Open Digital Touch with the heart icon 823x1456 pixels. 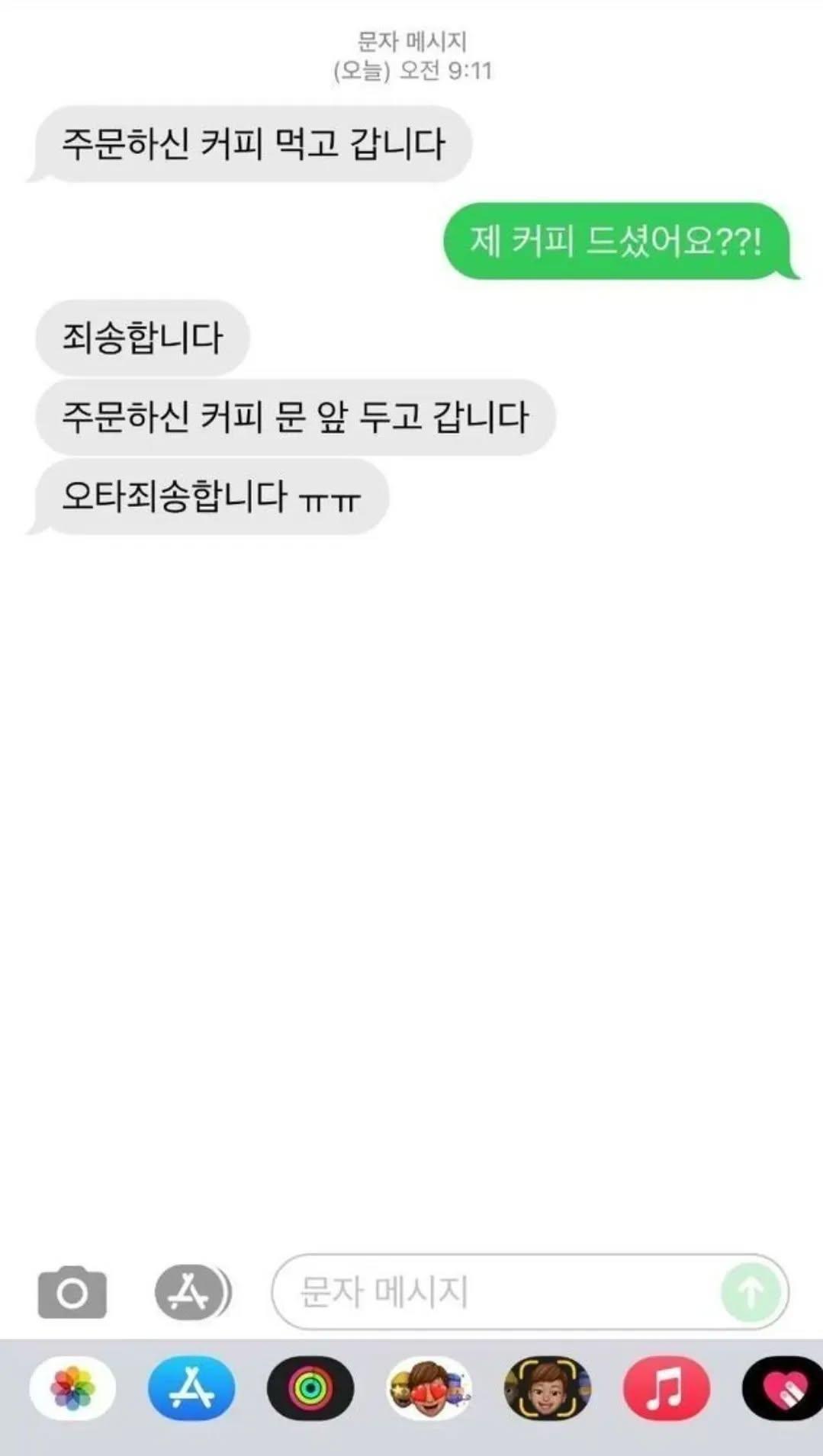[x=783, y=1388]
